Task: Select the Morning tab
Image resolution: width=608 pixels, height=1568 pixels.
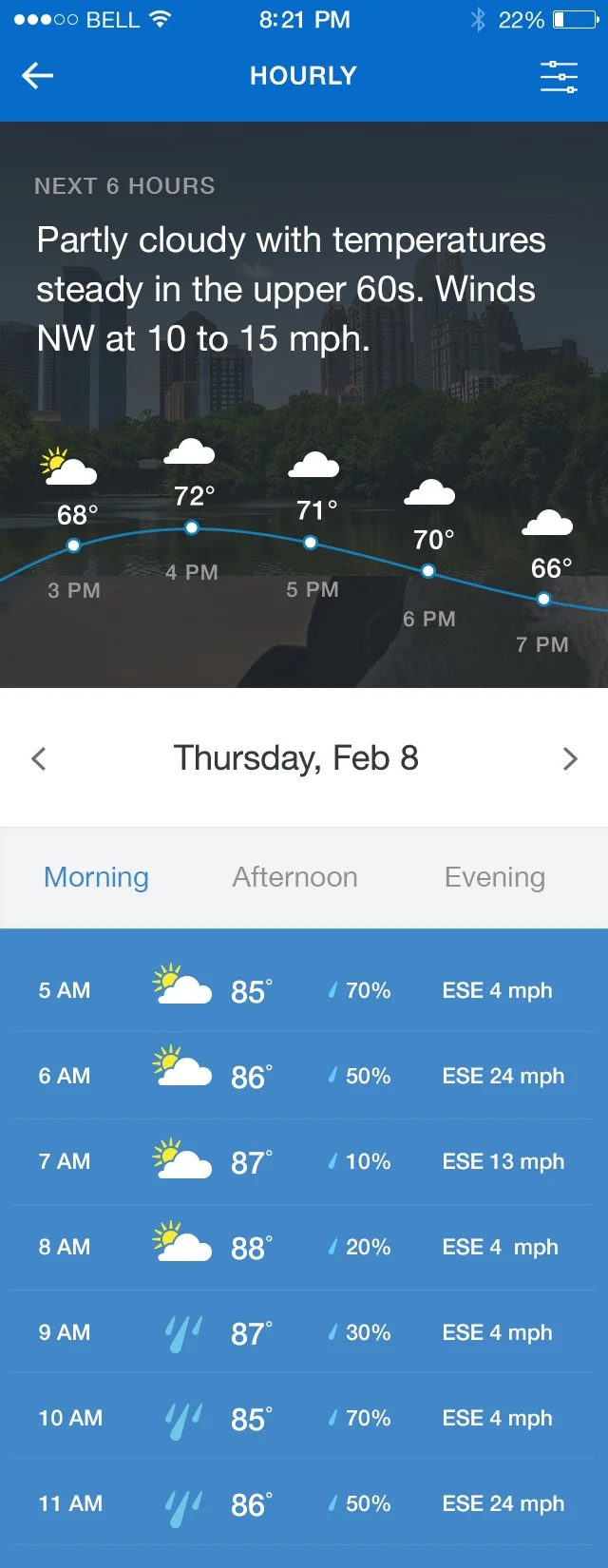Action: [x=96, y=877]
